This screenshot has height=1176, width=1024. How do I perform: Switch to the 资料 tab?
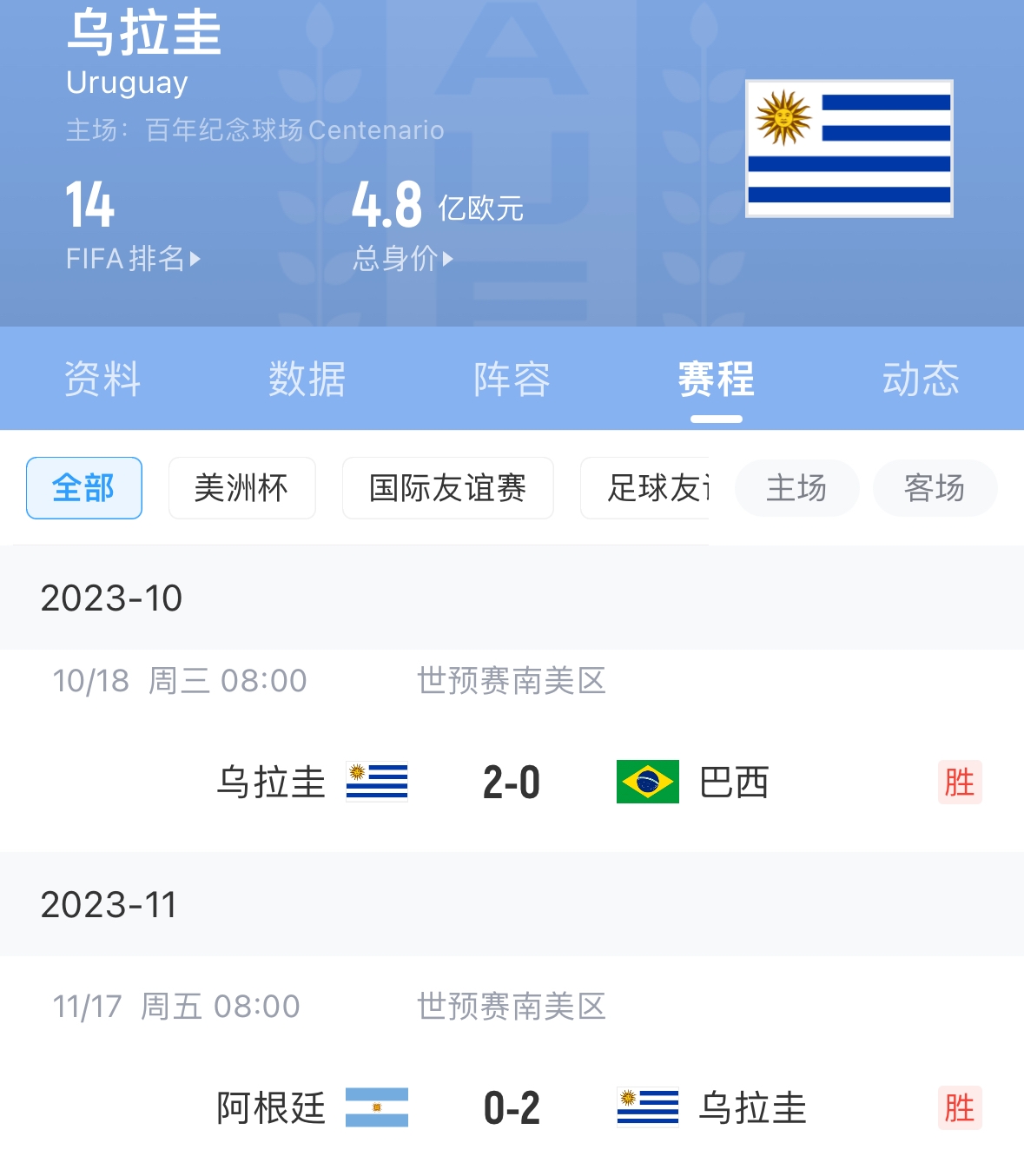tap(102, 380)
